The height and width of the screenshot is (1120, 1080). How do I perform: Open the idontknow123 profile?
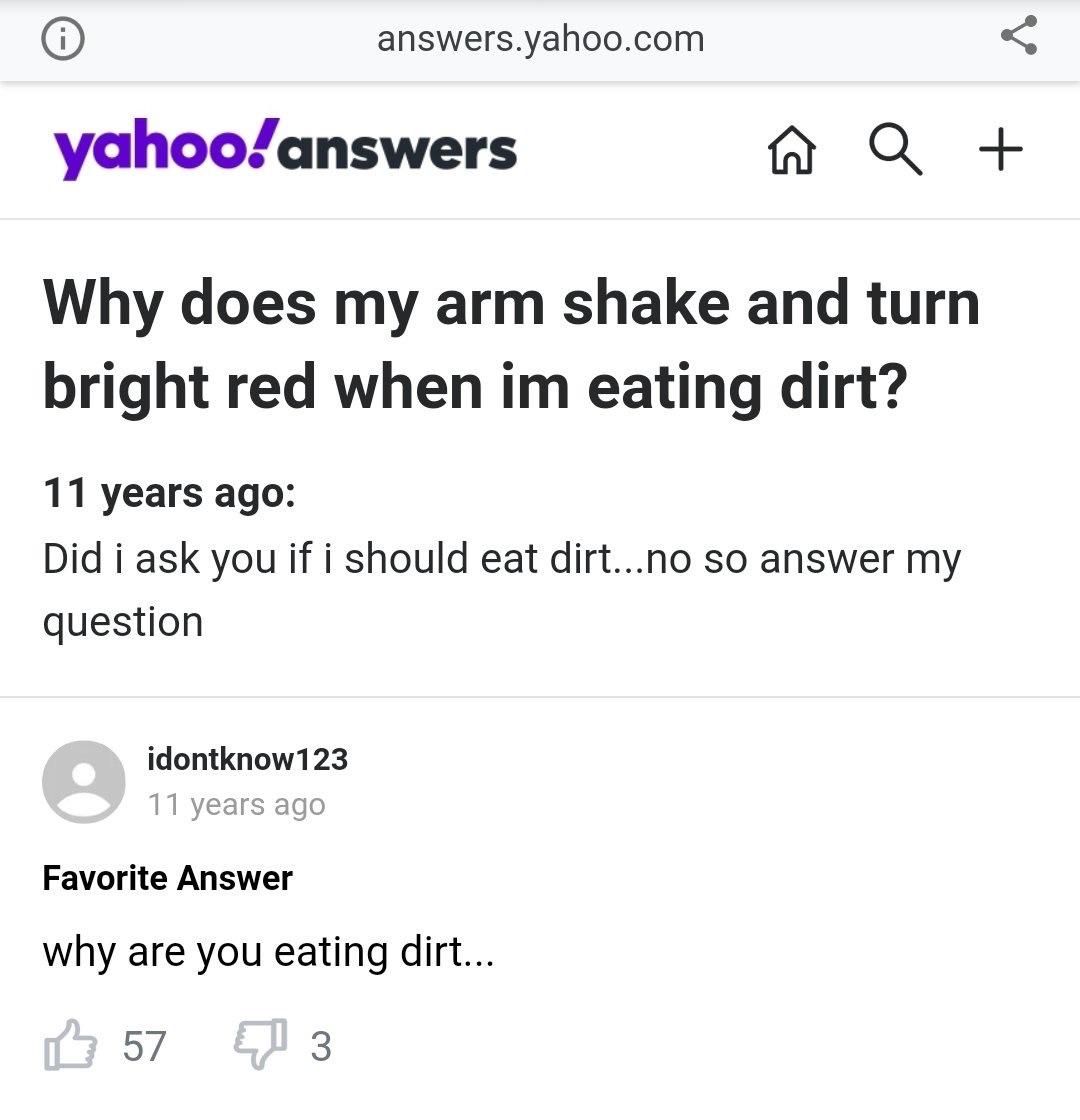247,760
